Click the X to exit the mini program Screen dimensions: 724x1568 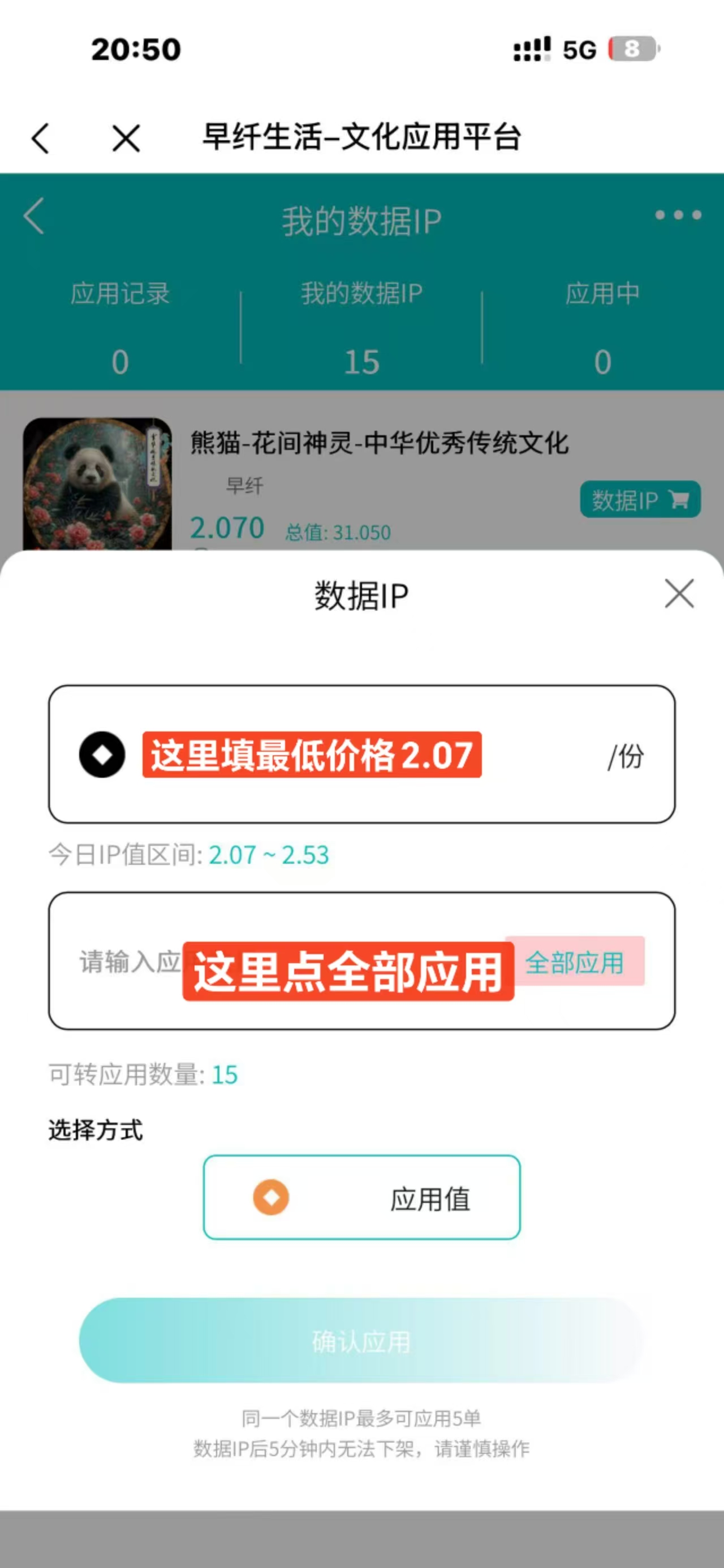pos(124,138)
